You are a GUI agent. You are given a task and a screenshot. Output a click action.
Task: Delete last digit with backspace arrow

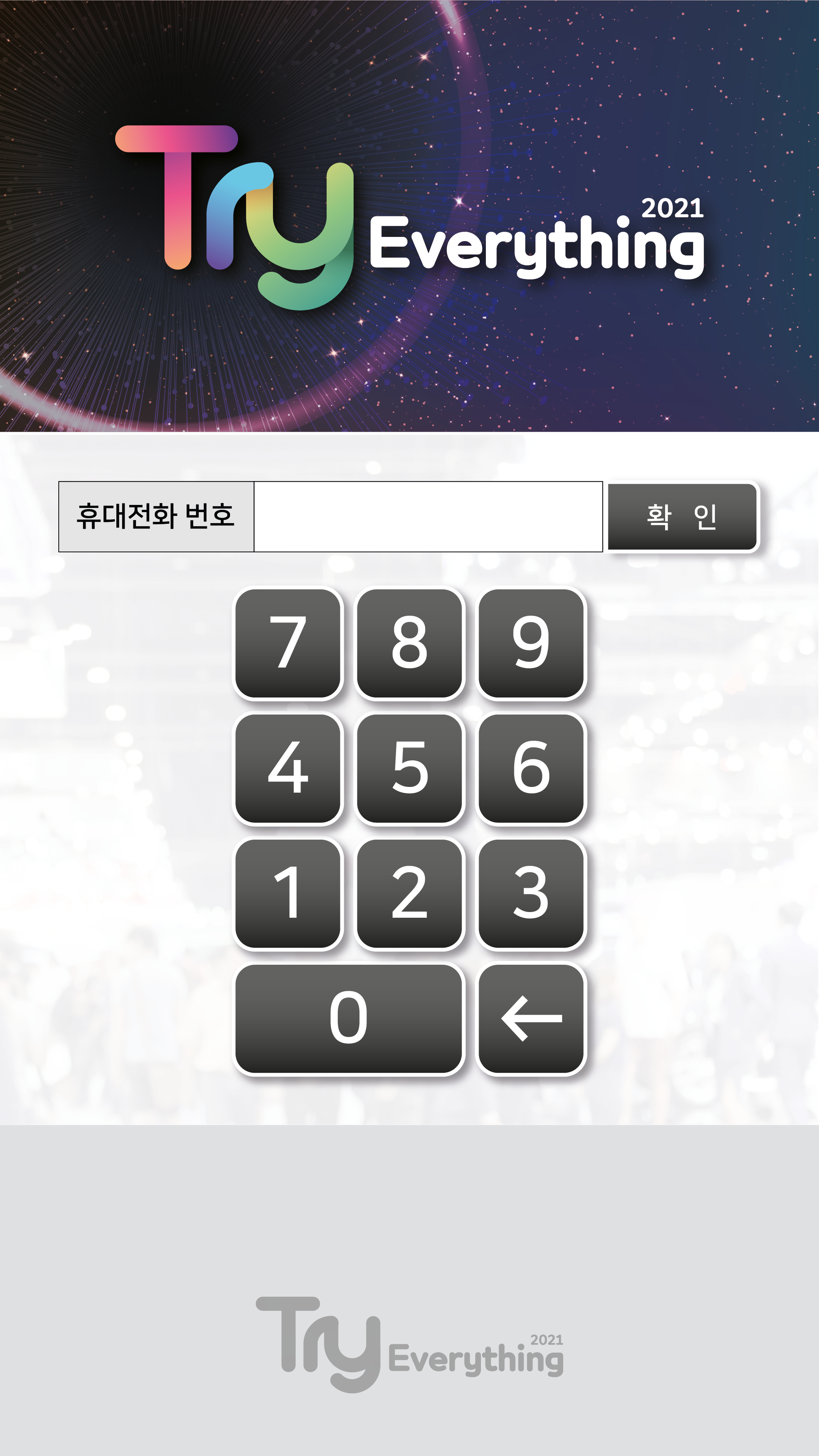point(531,1019)
